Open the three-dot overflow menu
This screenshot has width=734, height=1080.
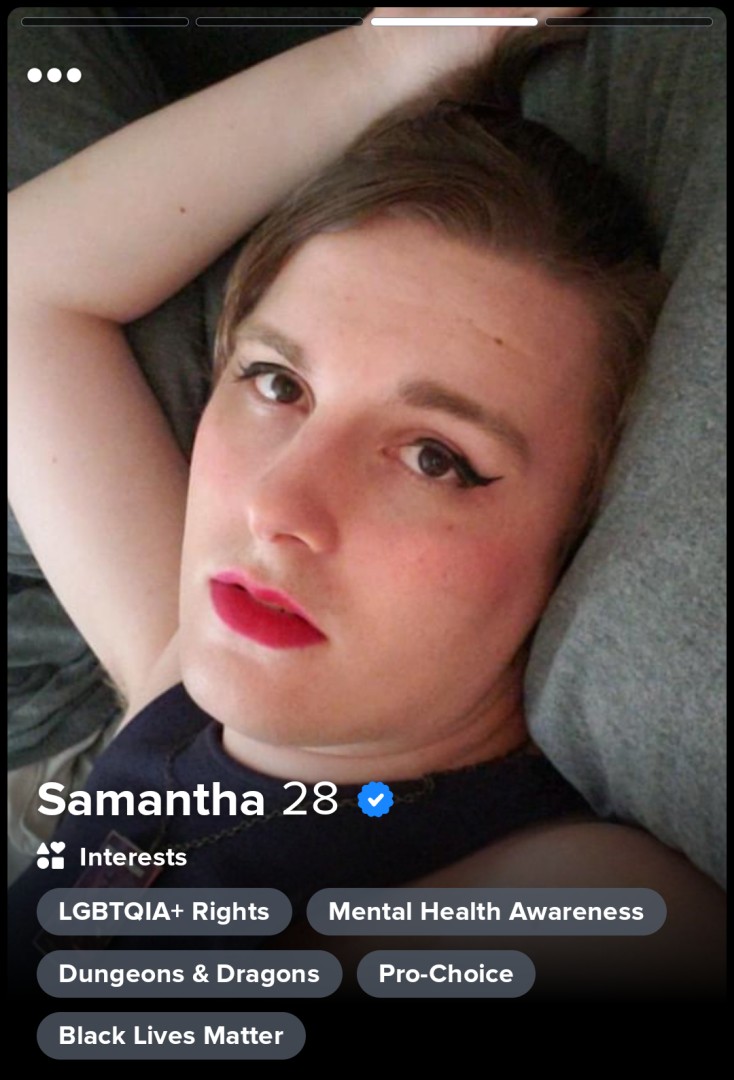tap(54, 75)
